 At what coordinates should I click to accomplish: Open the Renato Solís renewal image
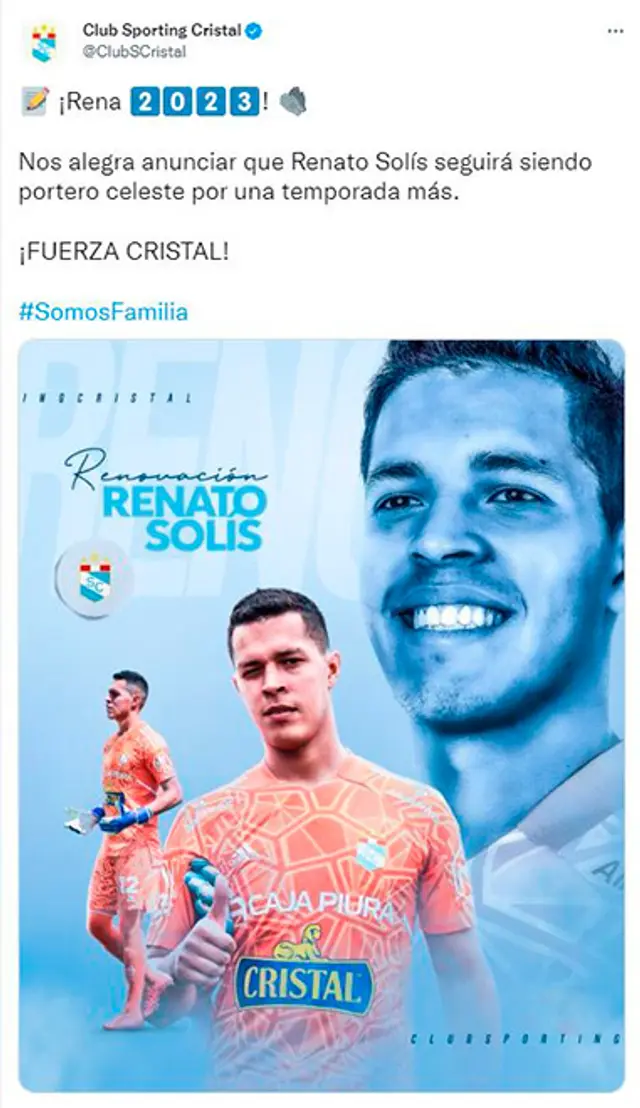(320, 715)
